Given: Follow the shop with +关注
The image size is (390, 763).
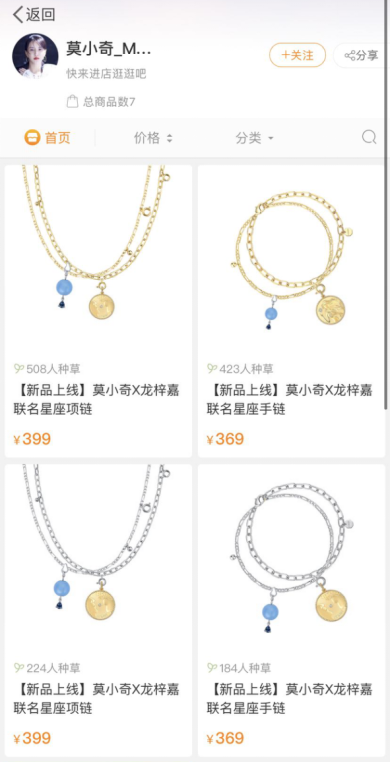Looking at the screenshot, I should click(x=297, y=55).
